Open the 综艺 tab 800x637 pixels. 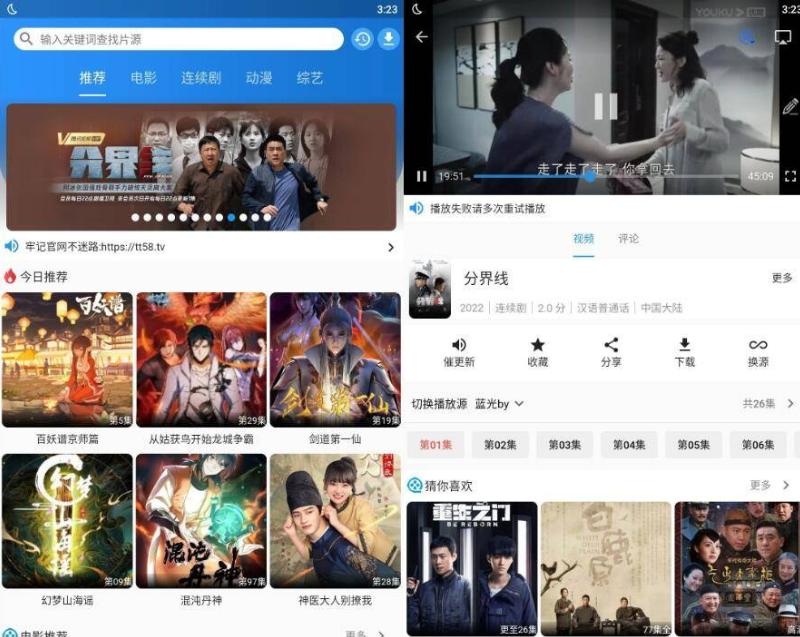pyautogui.click(x=310, y=78)
